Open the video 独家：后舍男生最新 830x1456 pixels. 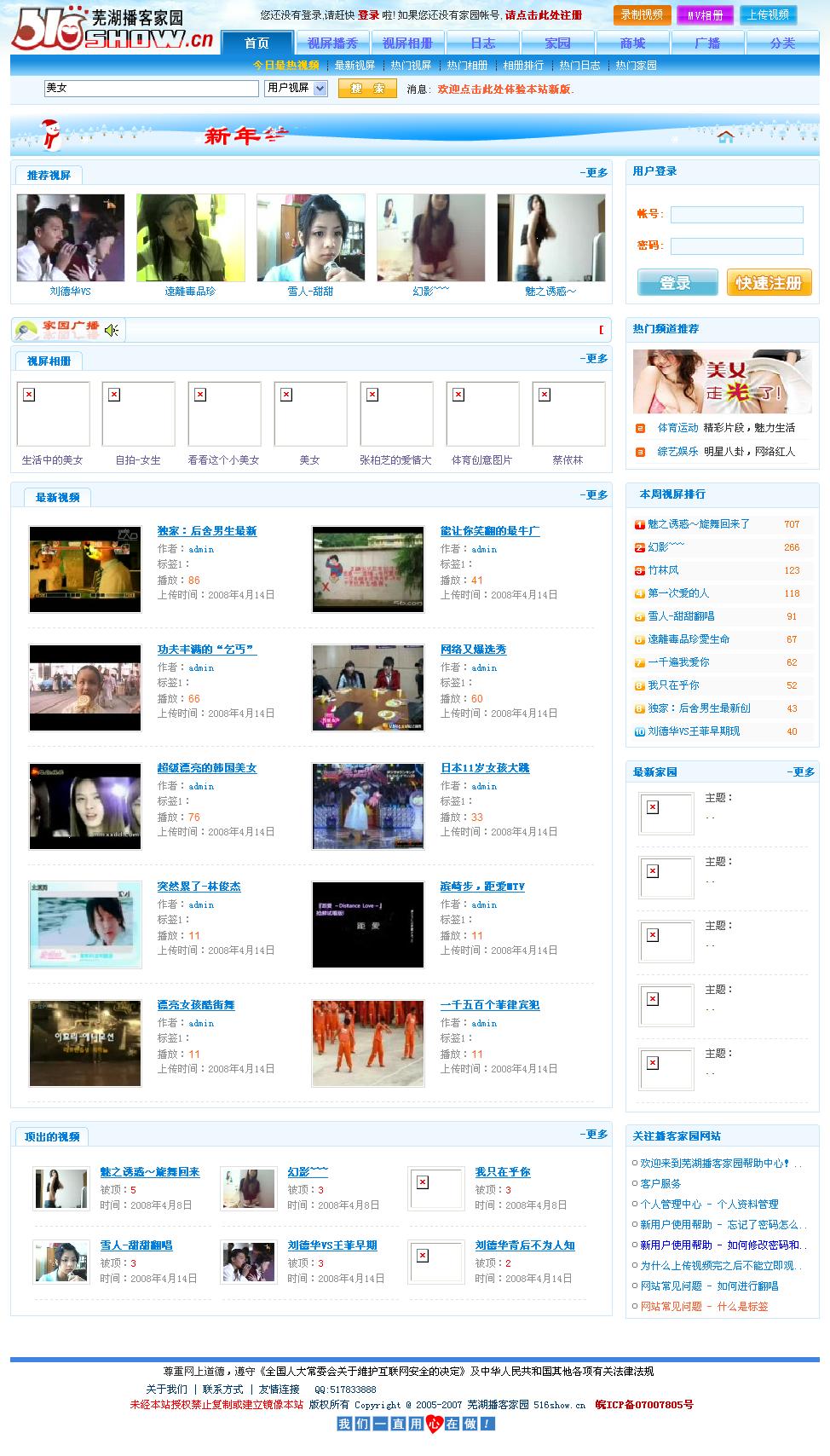(206, 531)
